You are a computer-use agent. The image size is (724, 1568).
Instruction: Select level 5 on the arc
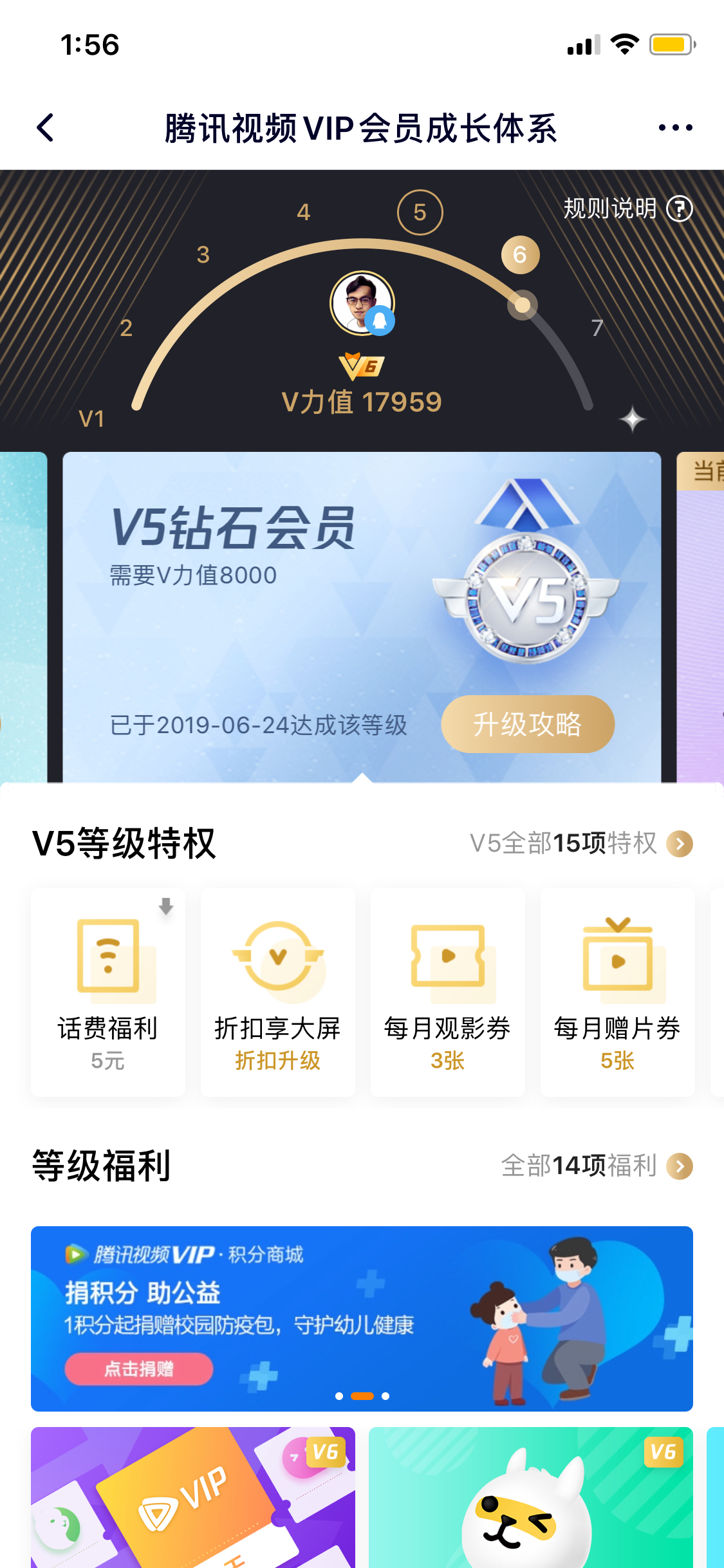pyautogui.click(x=420, y=212)
